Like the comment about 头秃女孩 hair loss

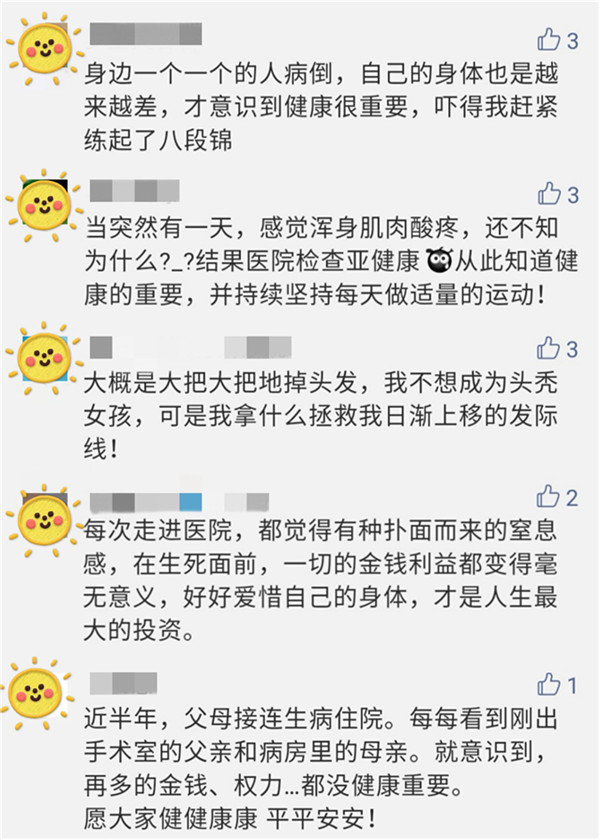(549, 348)
